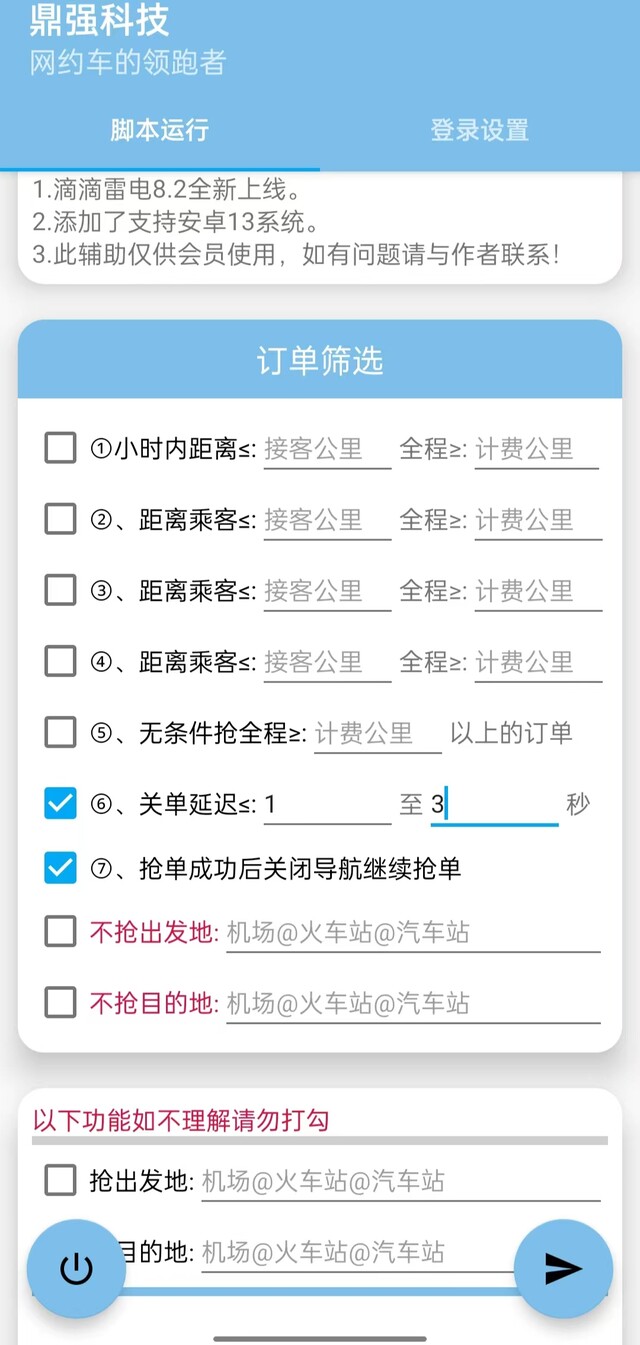Tap the send arrow floating button
This screenshot has height=1345, width=640.
[x=563, y=1269]
